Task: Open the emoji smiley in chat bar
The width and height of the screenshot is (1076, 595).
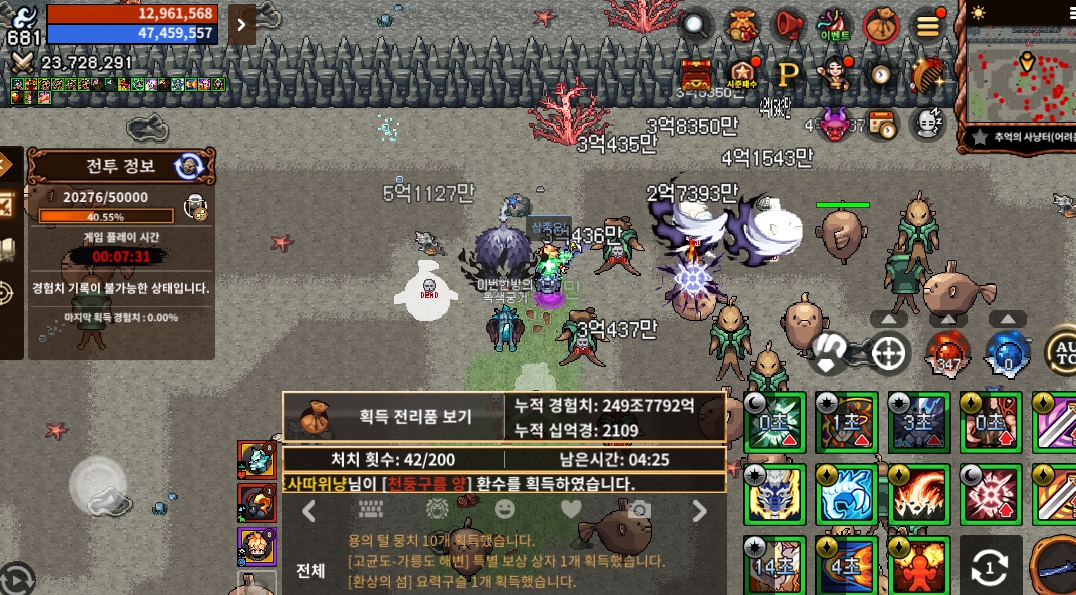Action: [x=504, y=511]
